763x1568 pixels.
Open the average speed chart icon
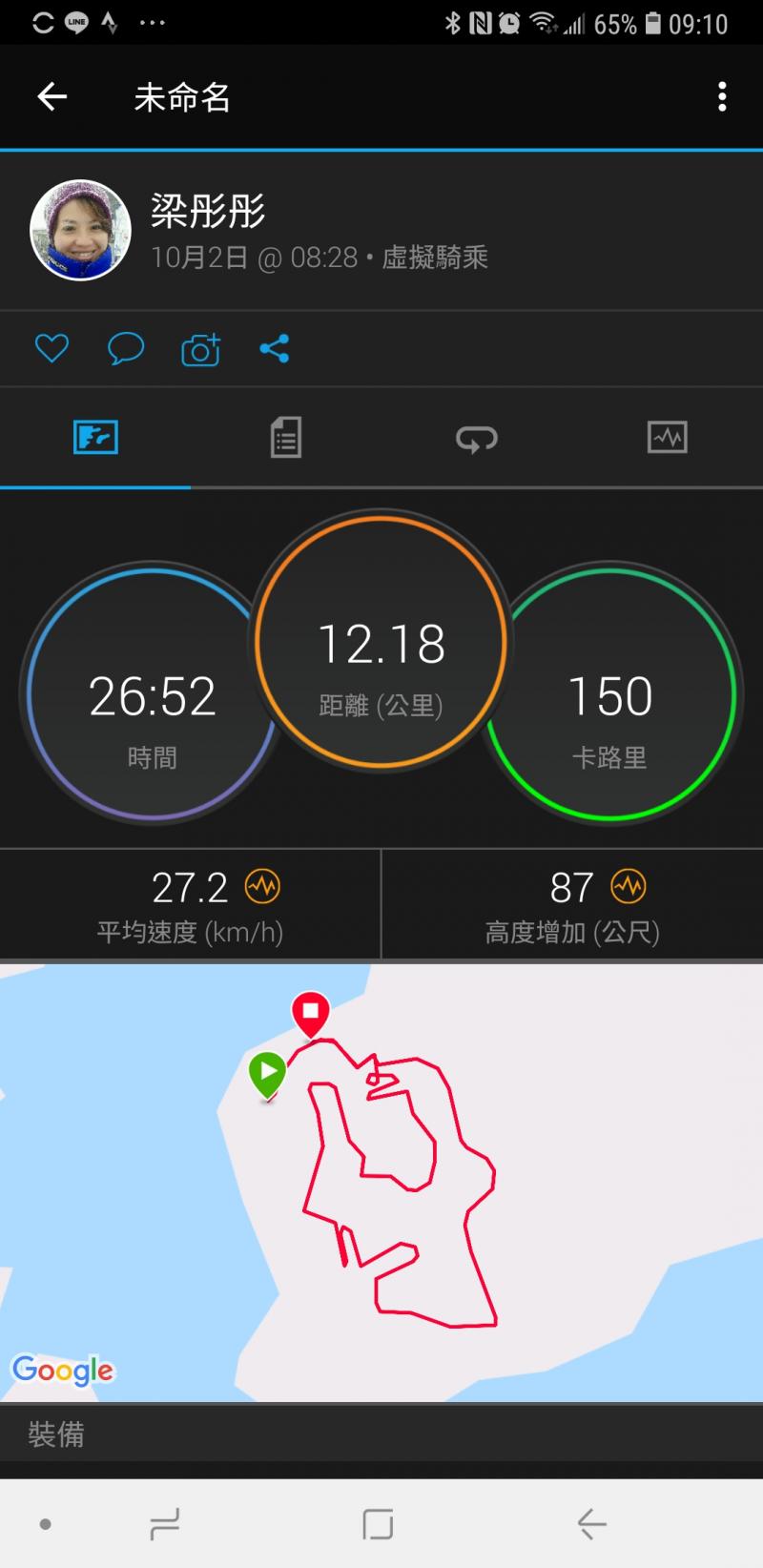(262, 887)
